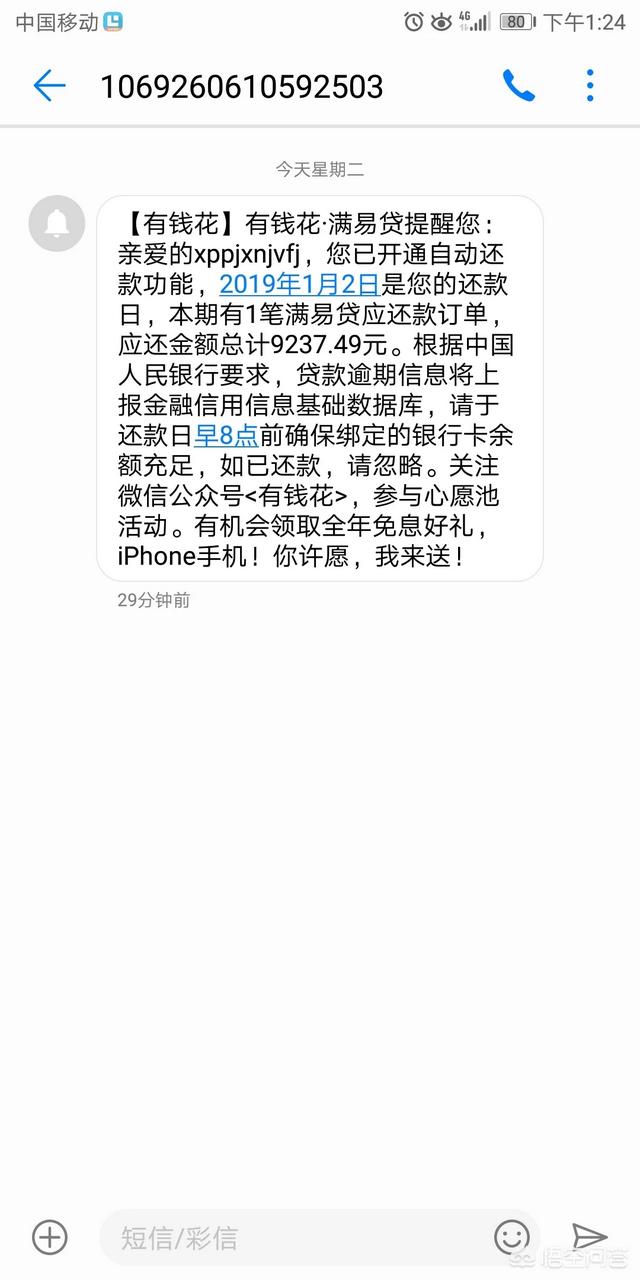Open the overflow menu
The image size is (640, 1280).
(x=590, y=87)
